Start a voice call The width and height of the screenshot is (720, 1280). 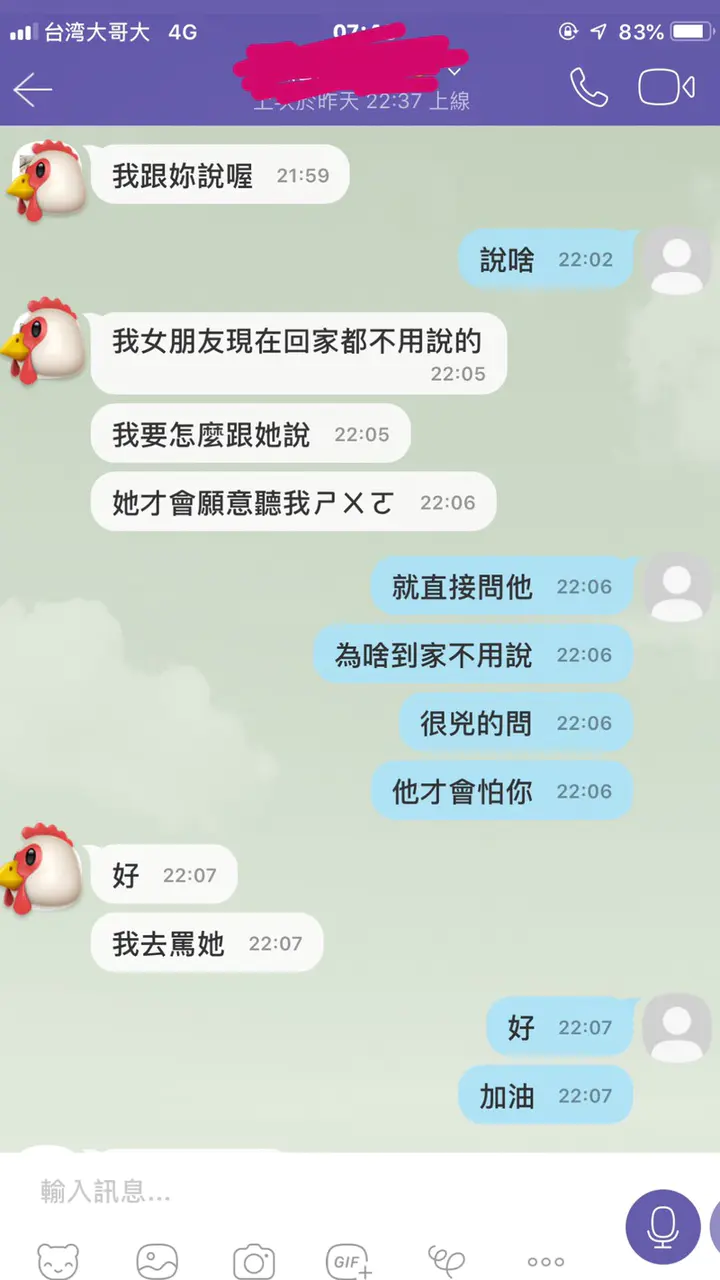pyautogui.click(x=588, y=88)
